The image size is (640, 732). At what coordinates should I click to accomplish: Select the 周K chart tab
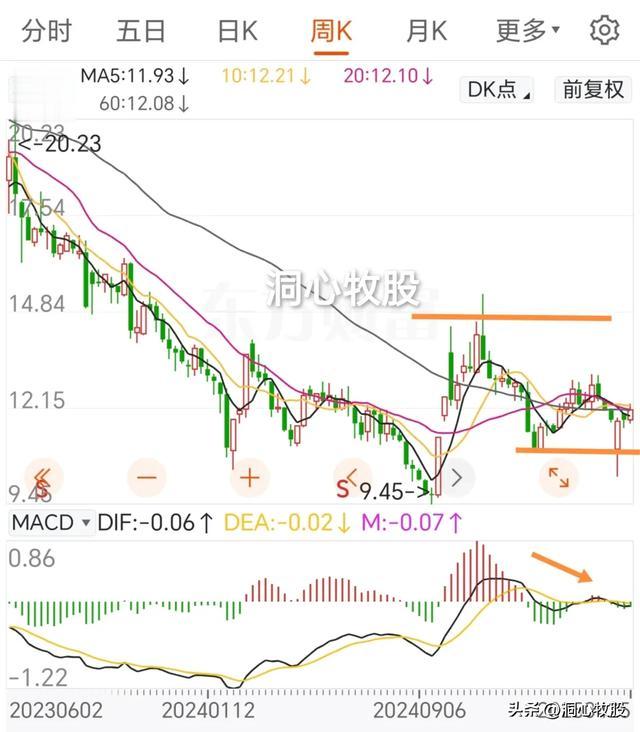tap(331, 31)
